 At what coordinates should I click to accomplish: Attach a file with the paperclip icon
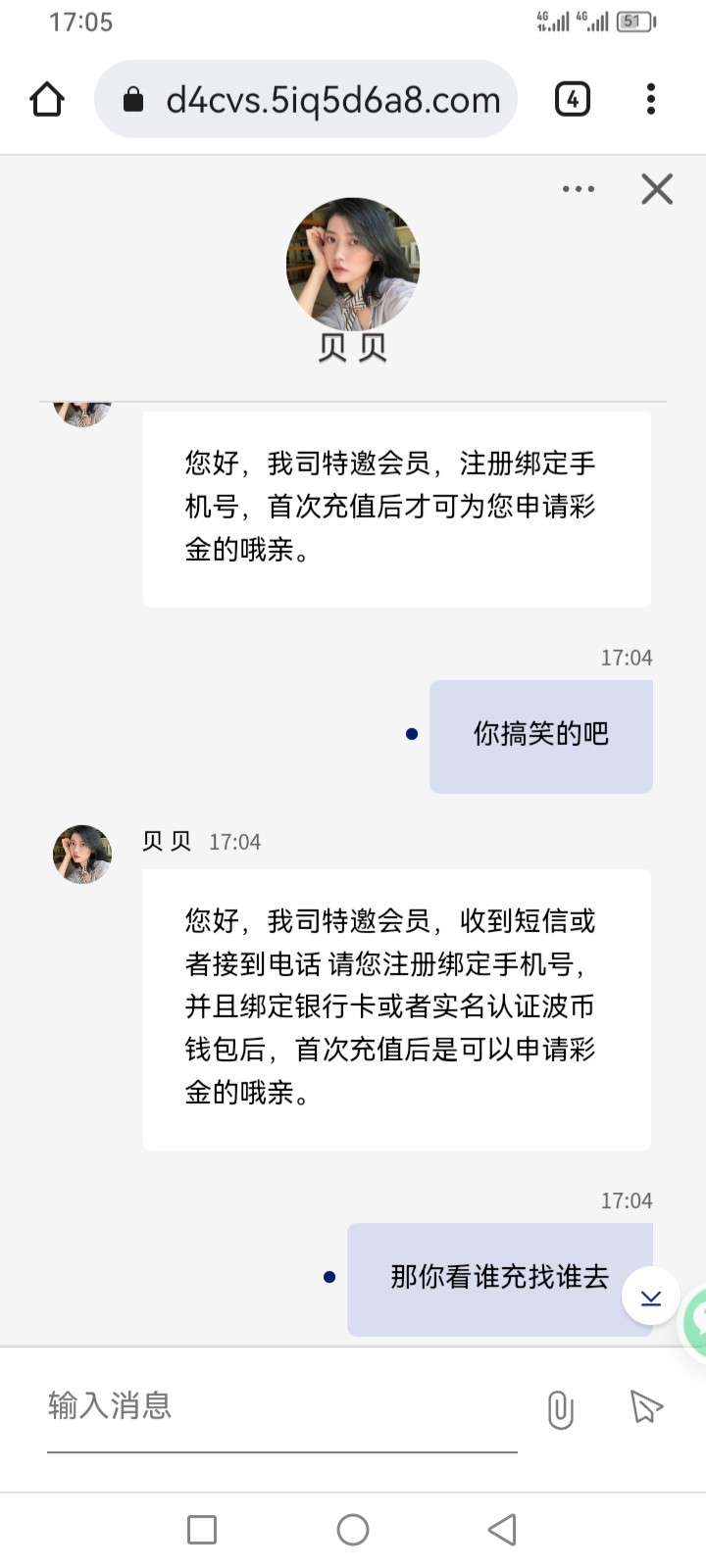click(560, 1409)
